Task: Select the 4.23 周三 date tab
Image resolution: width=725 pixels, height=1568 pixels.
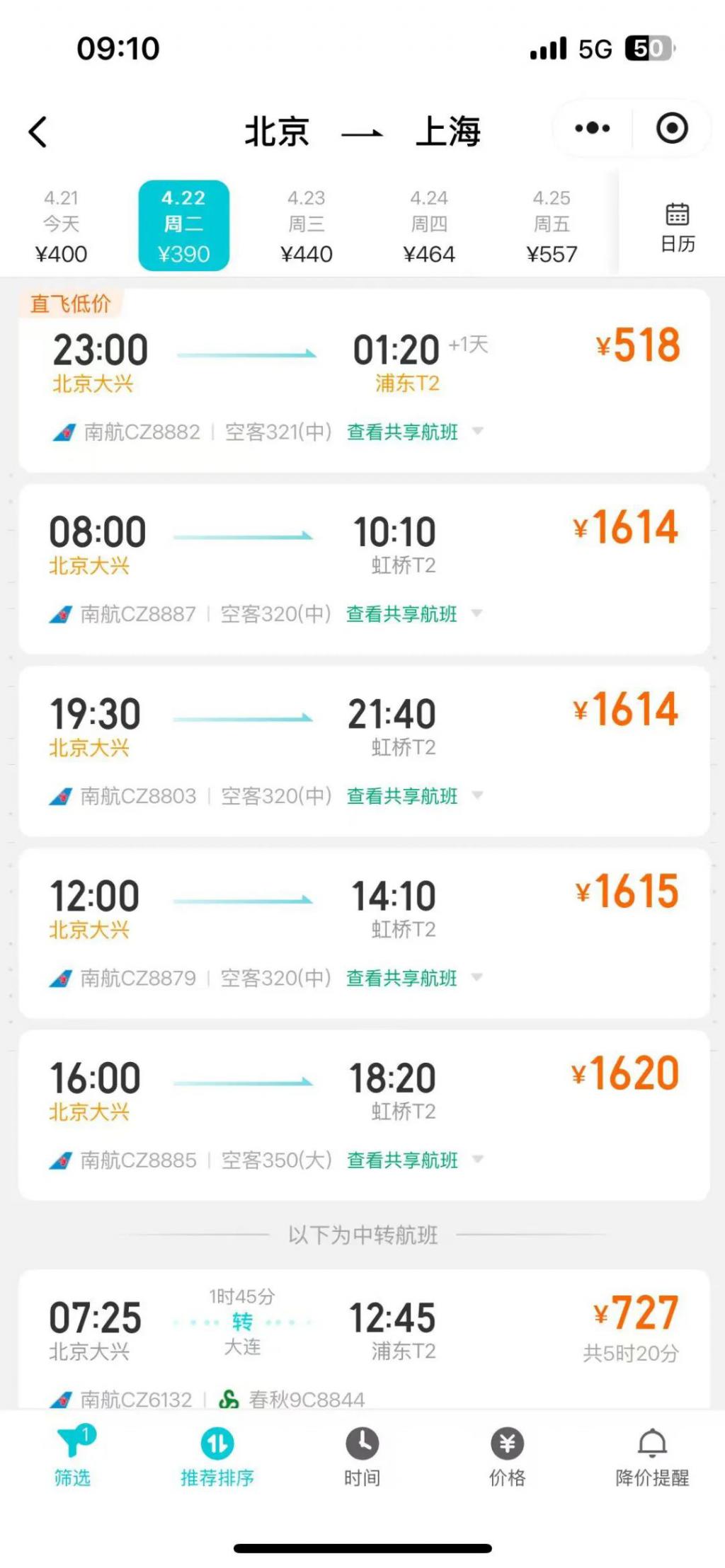Action: pyautogui.click(x=306, y=226)
